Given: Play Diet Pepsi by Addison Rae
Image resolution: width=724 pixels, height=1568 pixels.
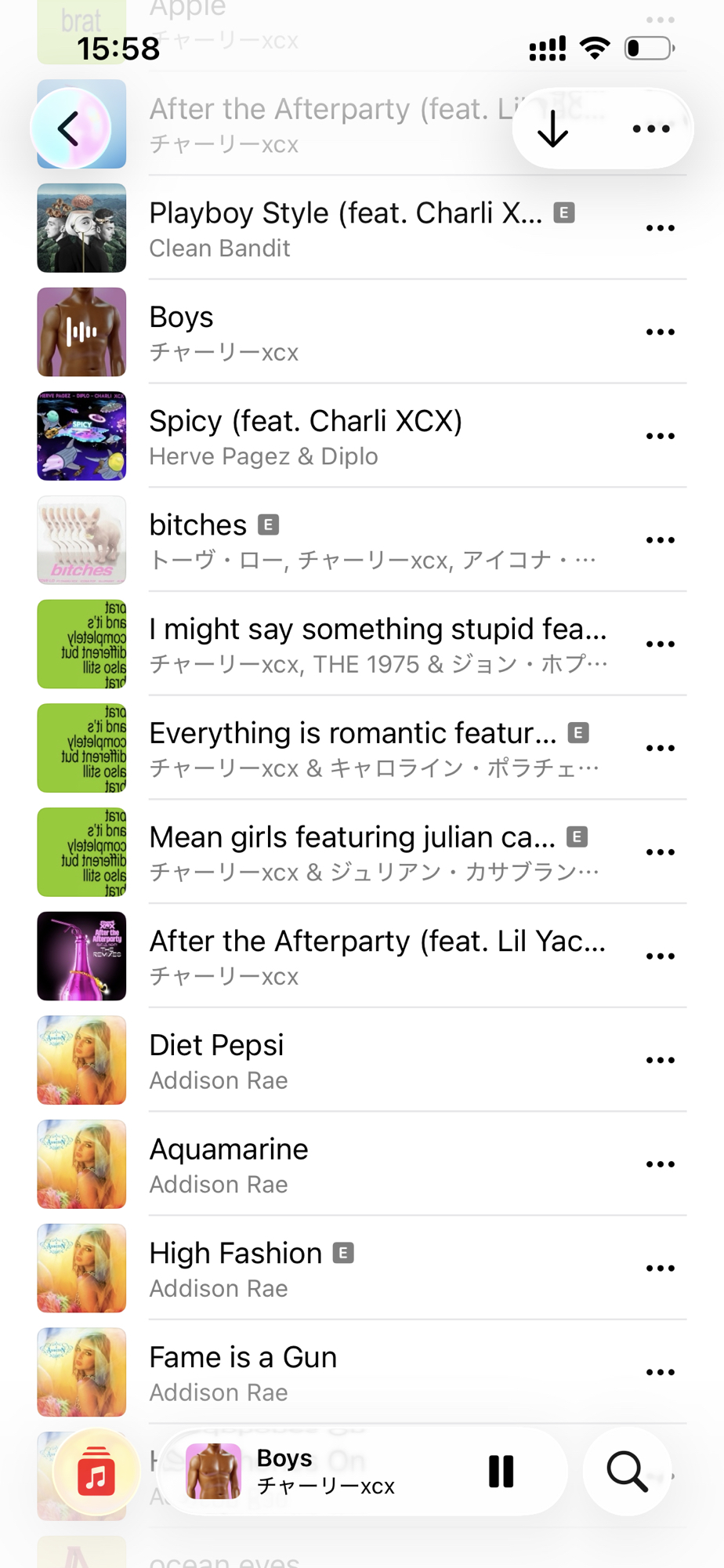Looking at the screenshot, I should (x=313, y=1060).
